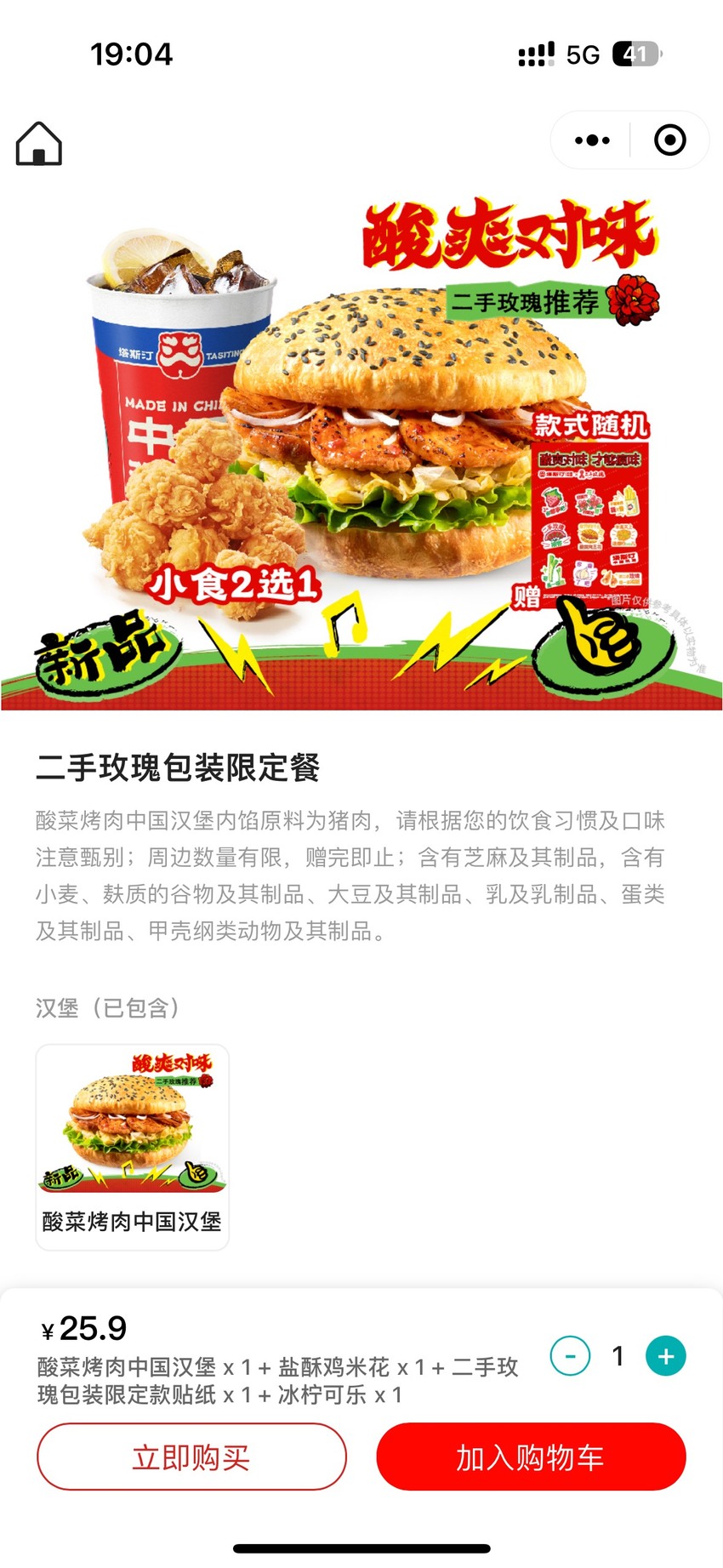This screenshot has width=723, height=1568.
Task: Select the 酸菜烤肉中国汉堡 burger card
Action: [x=132, y=1147]
